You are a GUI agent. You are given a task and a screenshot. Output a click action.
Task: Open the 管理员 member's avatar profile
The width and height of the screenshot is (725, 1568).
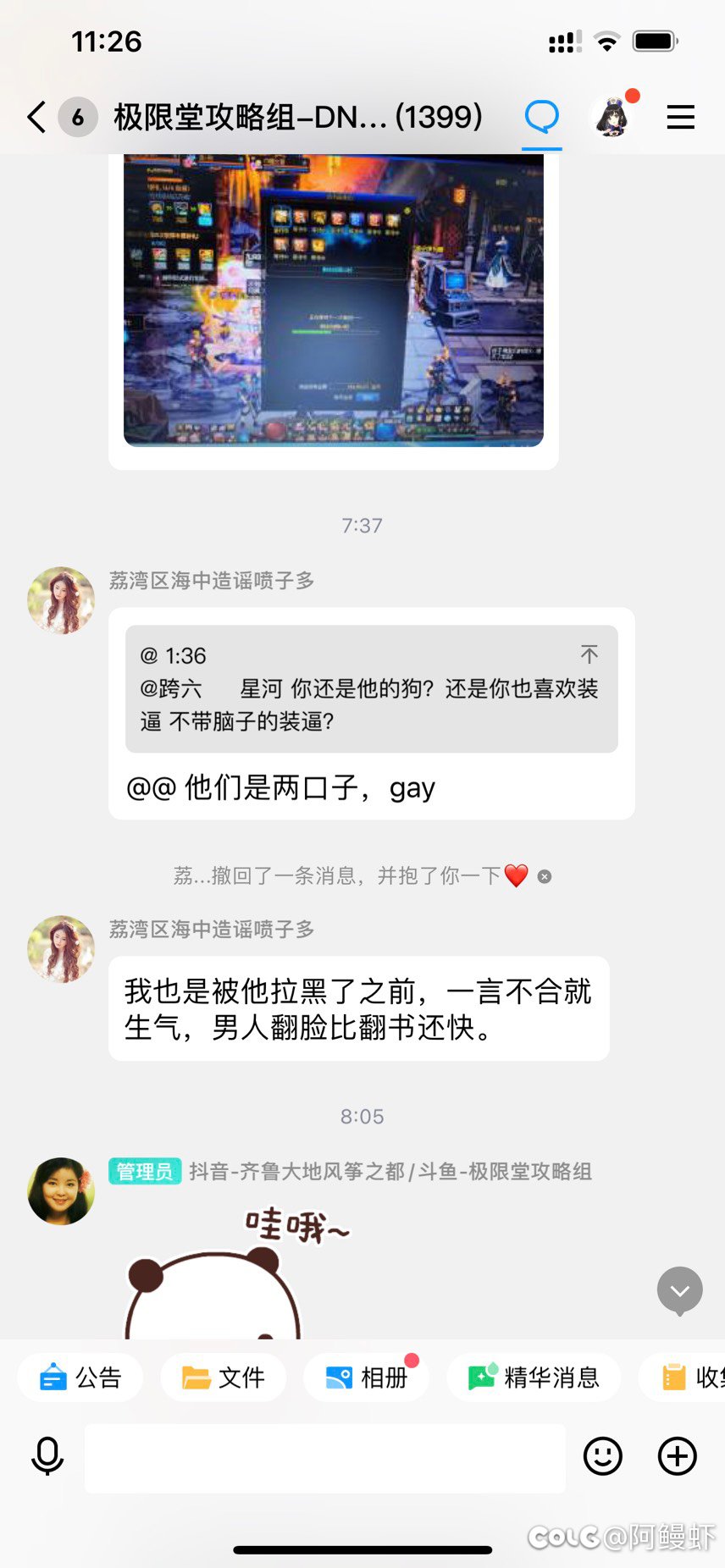pos(61,1191)
